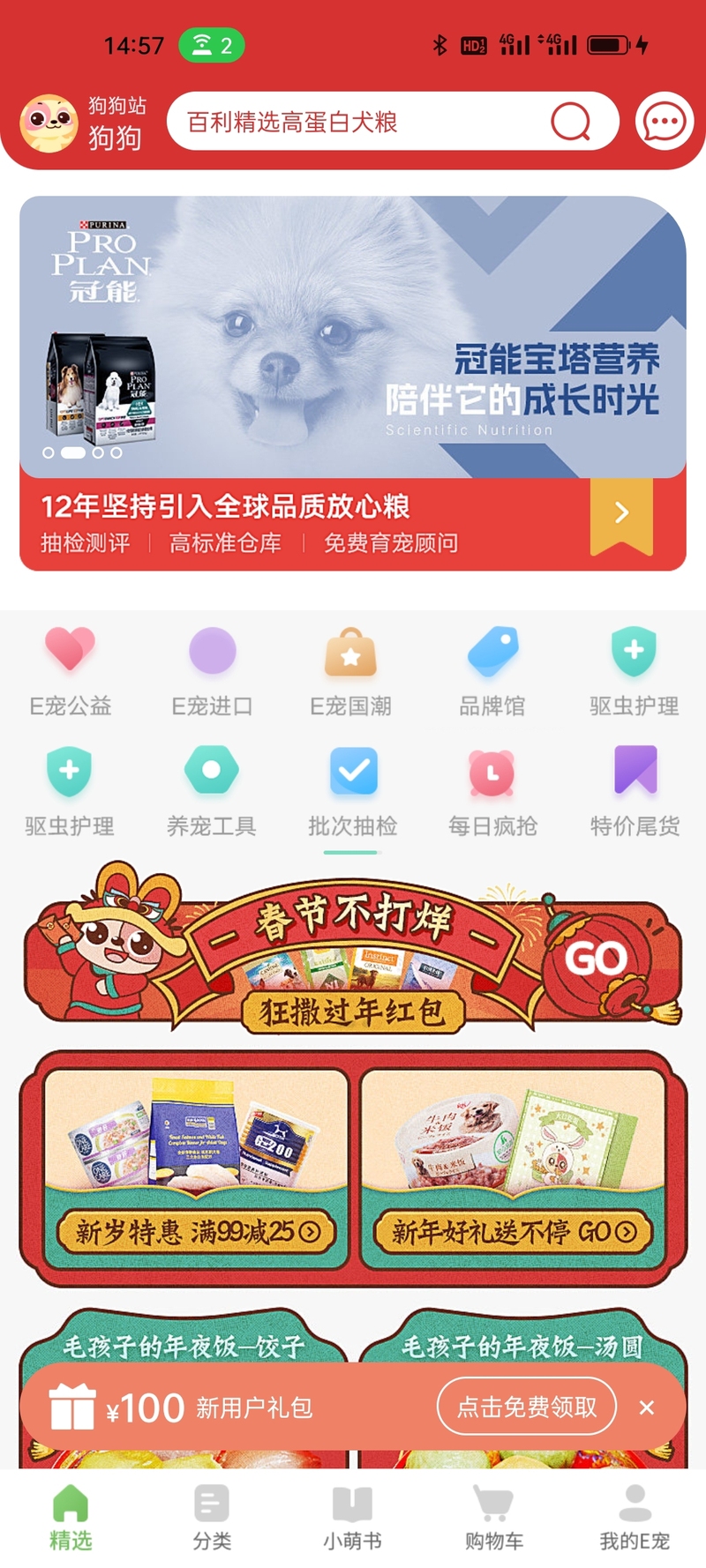Open the messages chat bubble icon
Image resolution: width=706 pixels, height=1568 pixels.
tap(664, 121)
